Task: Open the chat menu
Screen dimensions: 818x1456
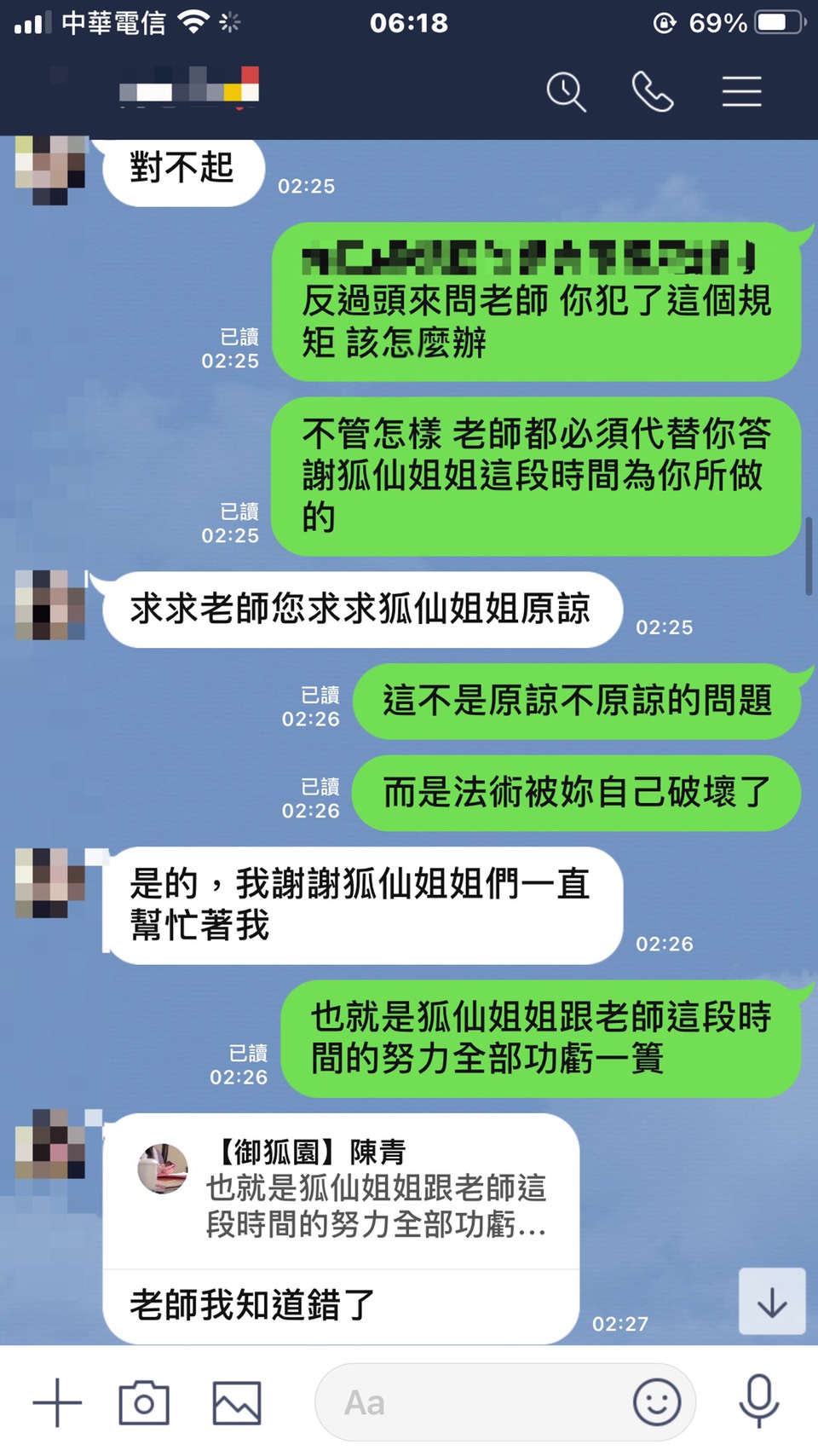Action: click(x=741, y=92)
